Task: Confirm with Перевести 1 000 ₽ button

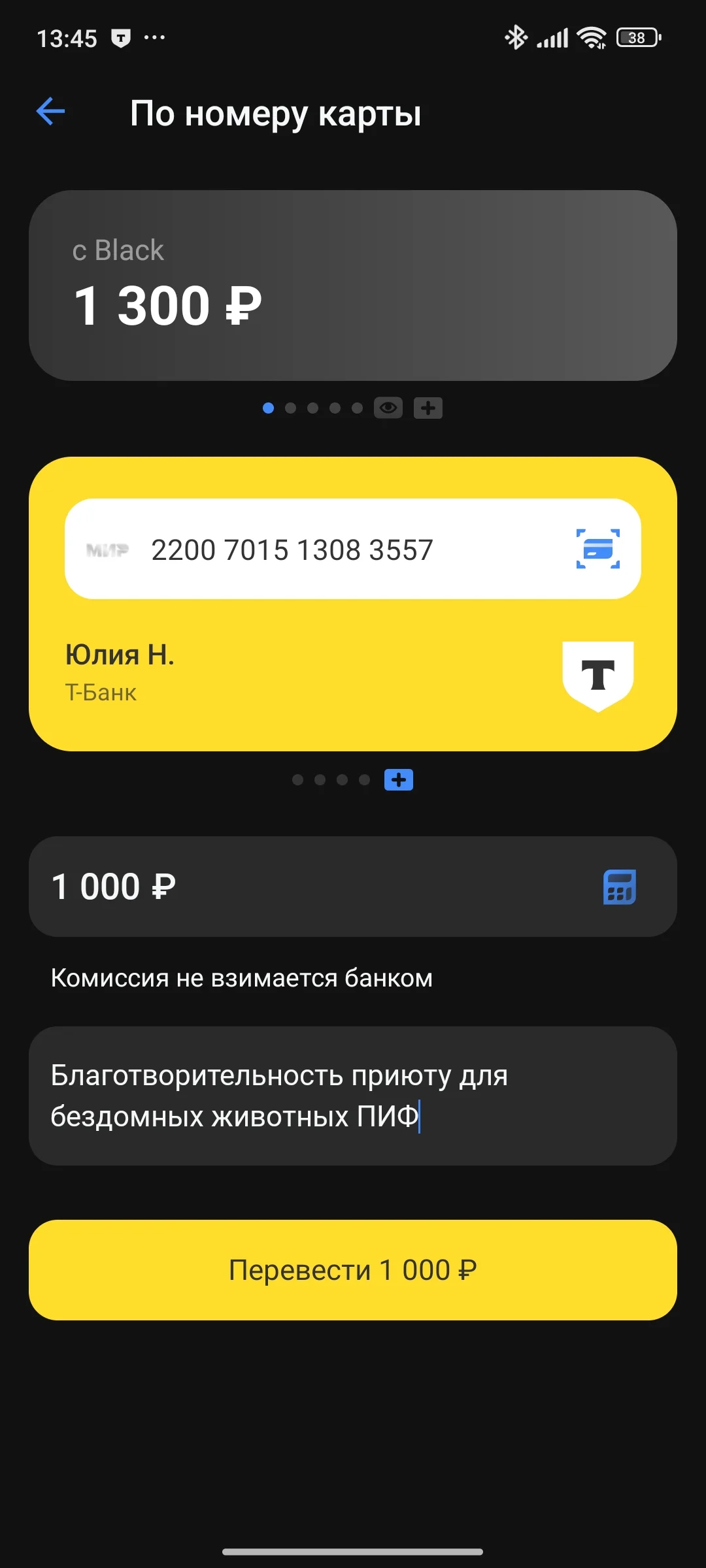Action: click(353, 1270)
